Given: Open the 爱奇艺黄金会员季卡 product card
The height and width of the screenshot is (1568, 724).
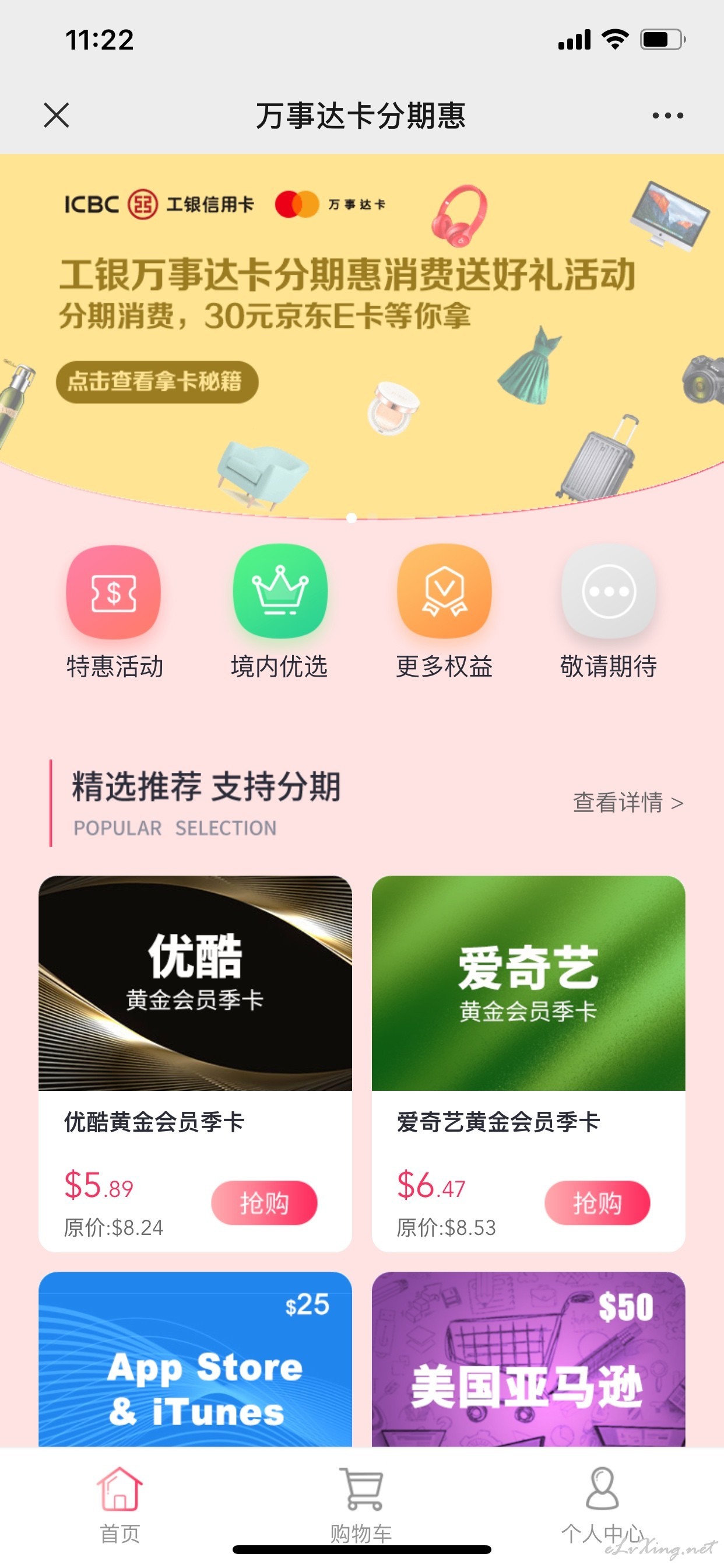Looking at the screenshot, I should 528,1063.
